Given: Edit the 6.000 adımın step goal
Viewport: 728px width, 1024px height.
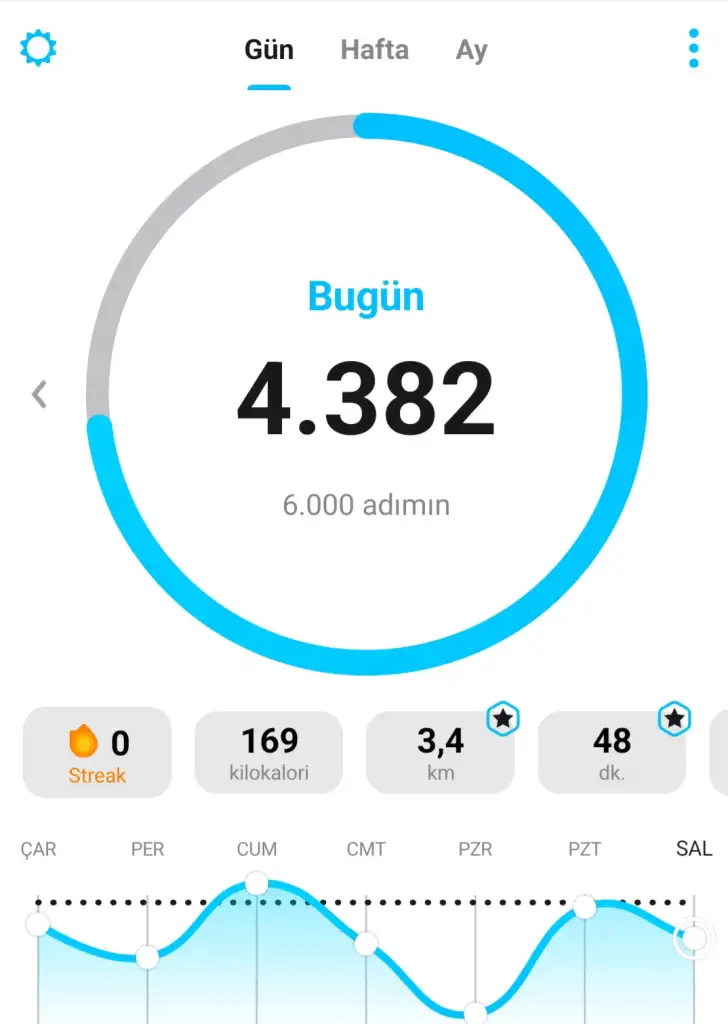Looking at the screenshot, I should (366, 505).
